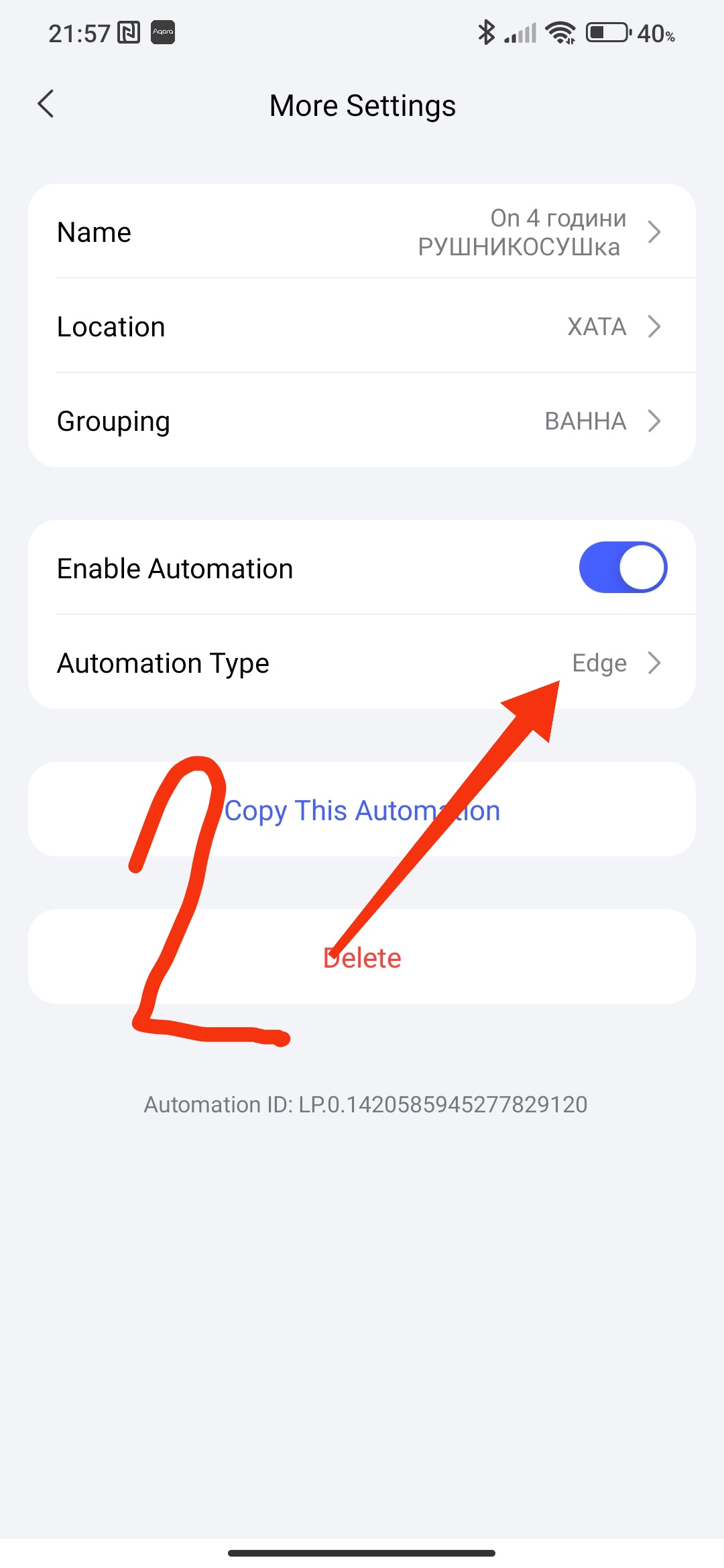Open Automation Type set to Edge
The height and width of the screenshot is (1568, 724).
362,663
